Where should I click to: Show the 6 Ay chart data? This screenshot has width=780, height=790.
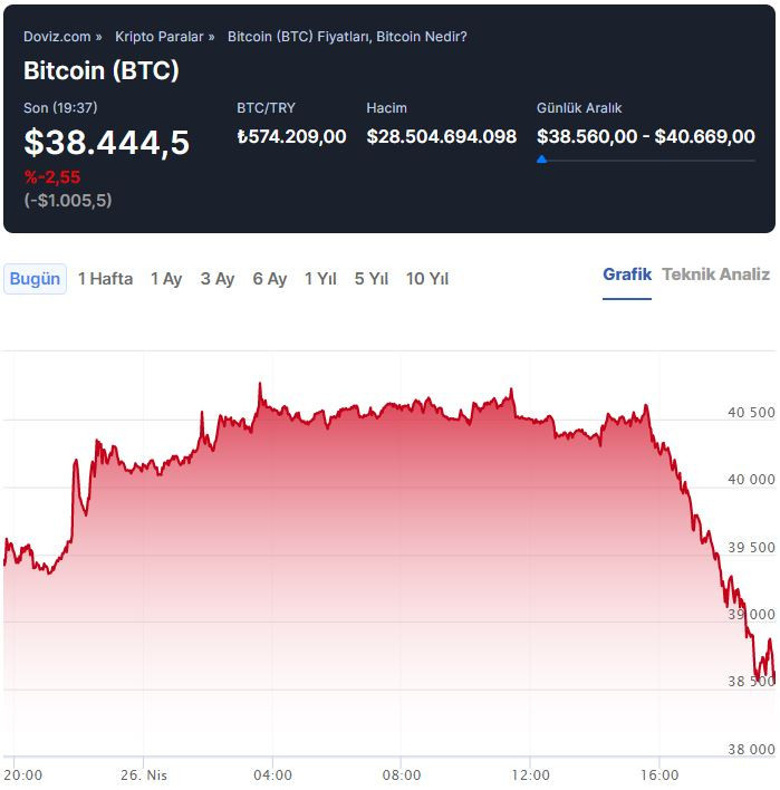point(272,279)
